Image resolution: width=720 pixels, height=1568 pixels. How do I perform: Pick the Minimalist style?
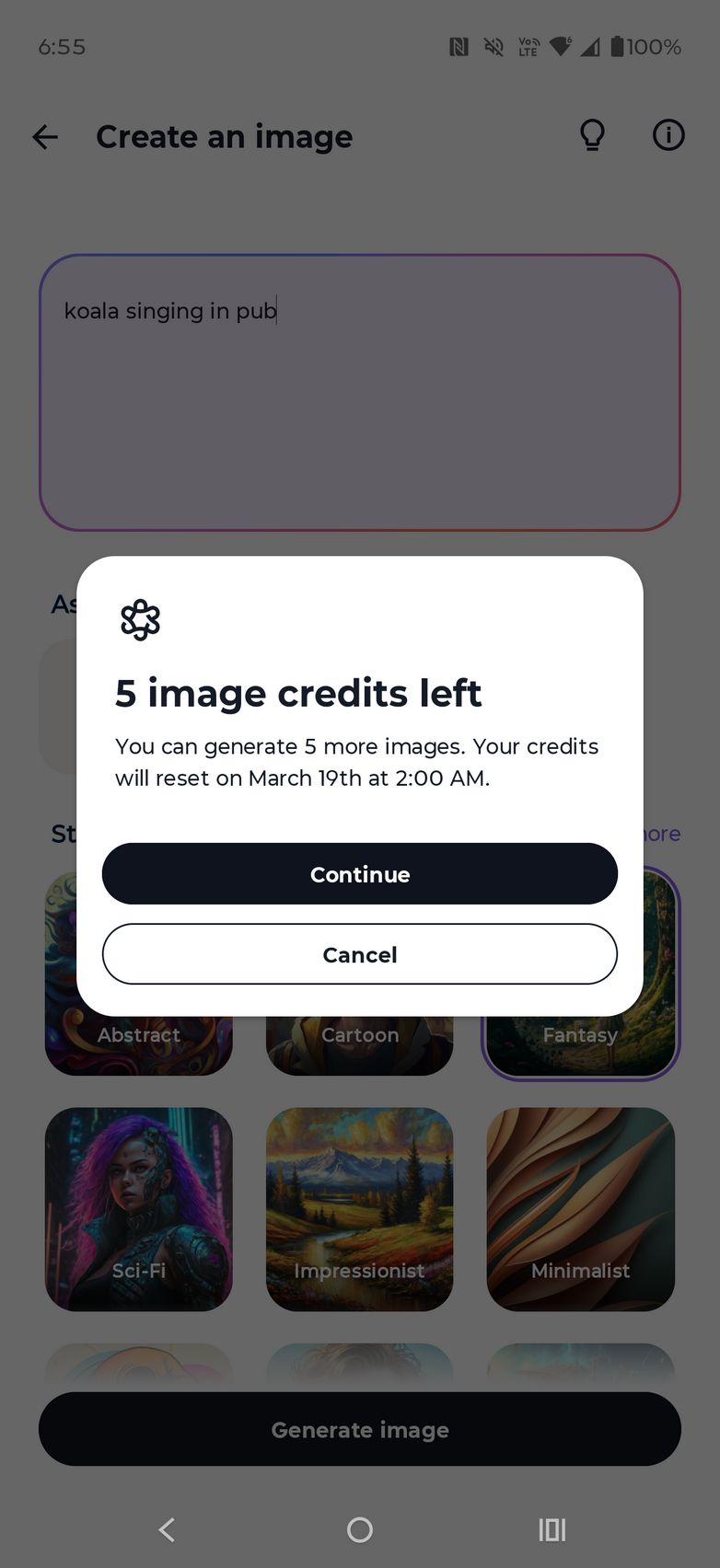[x=580, y=1208]
